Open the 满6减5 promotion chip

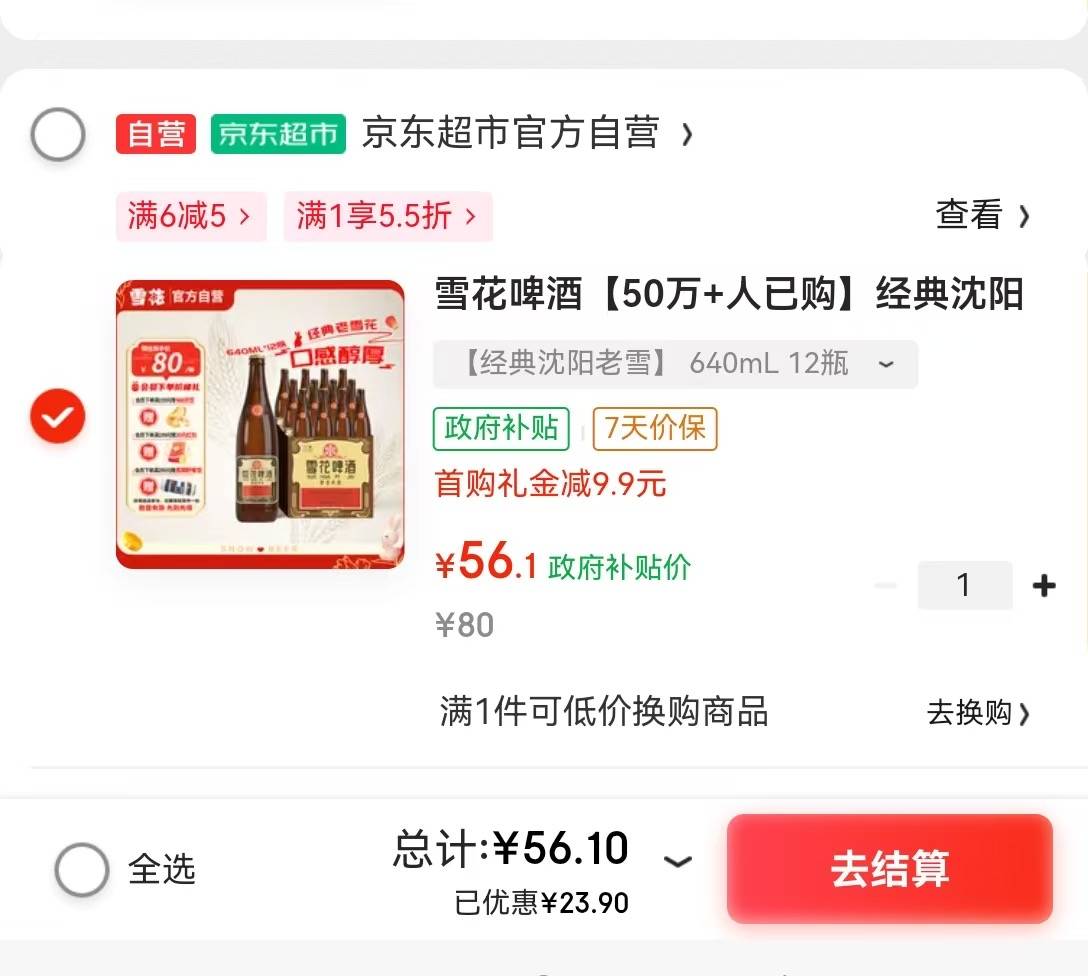click(190, 216)
